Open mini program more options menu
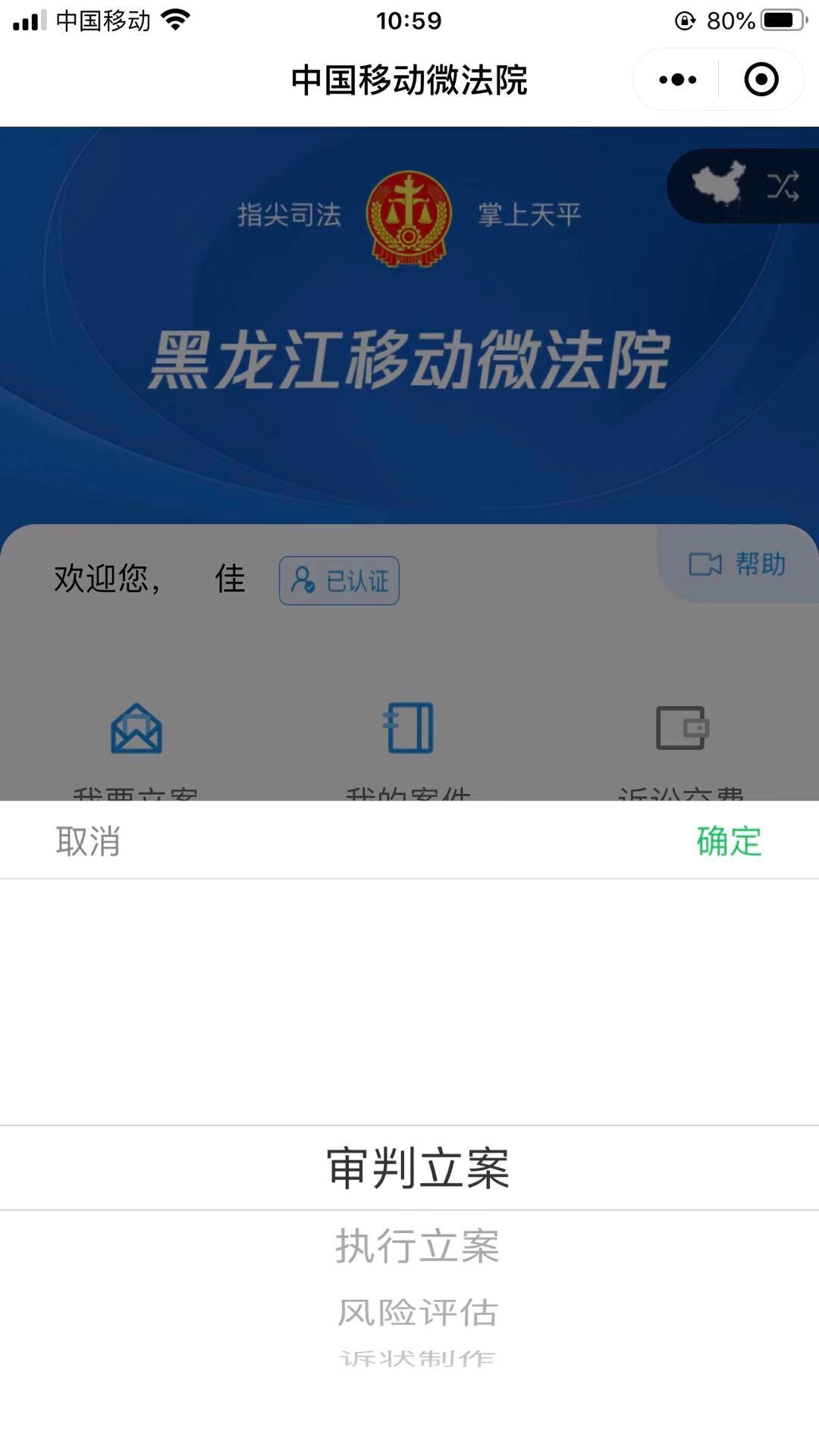 point(677,80)
